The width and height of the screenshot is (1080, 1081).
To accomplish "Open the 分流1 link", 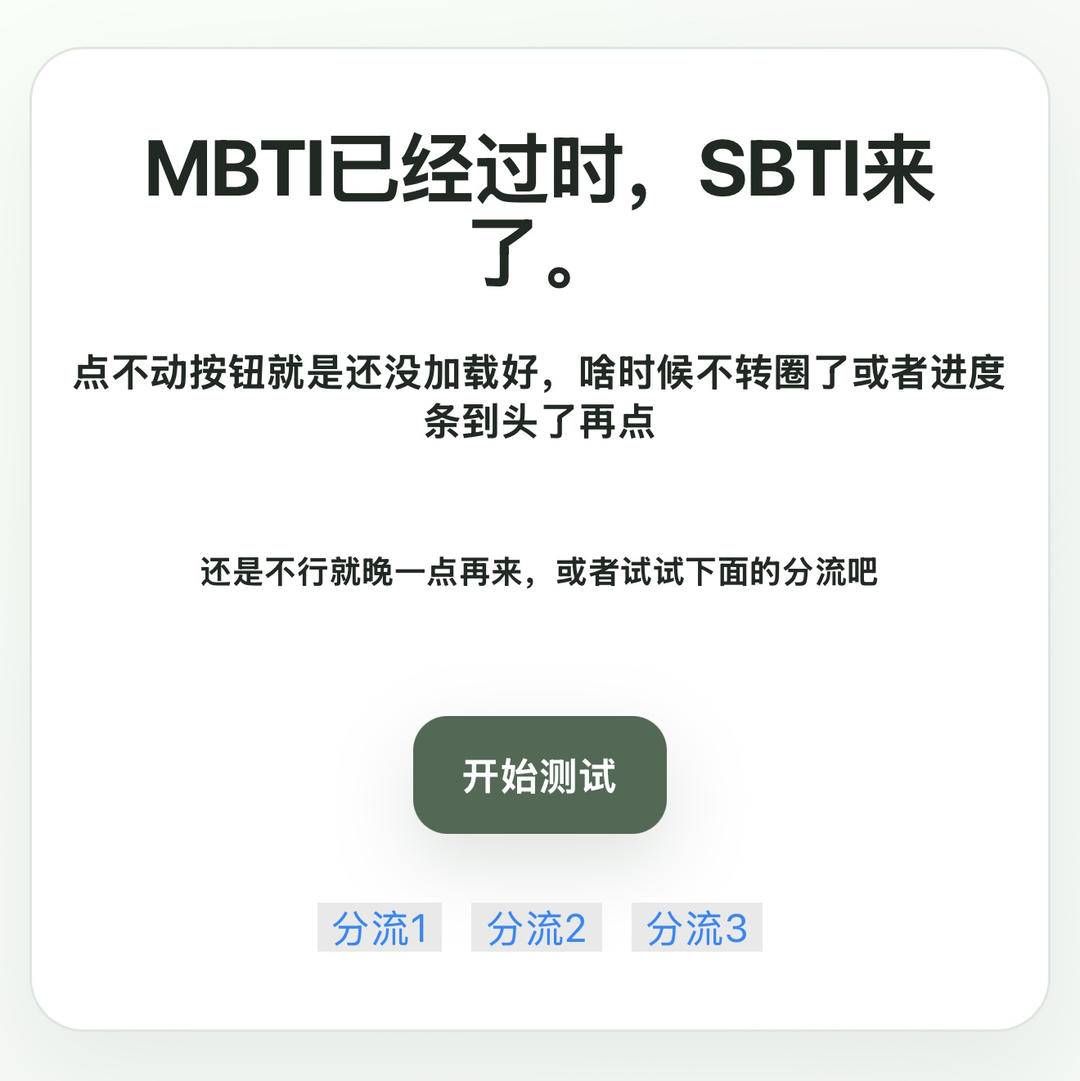I will tap(379, 928).
